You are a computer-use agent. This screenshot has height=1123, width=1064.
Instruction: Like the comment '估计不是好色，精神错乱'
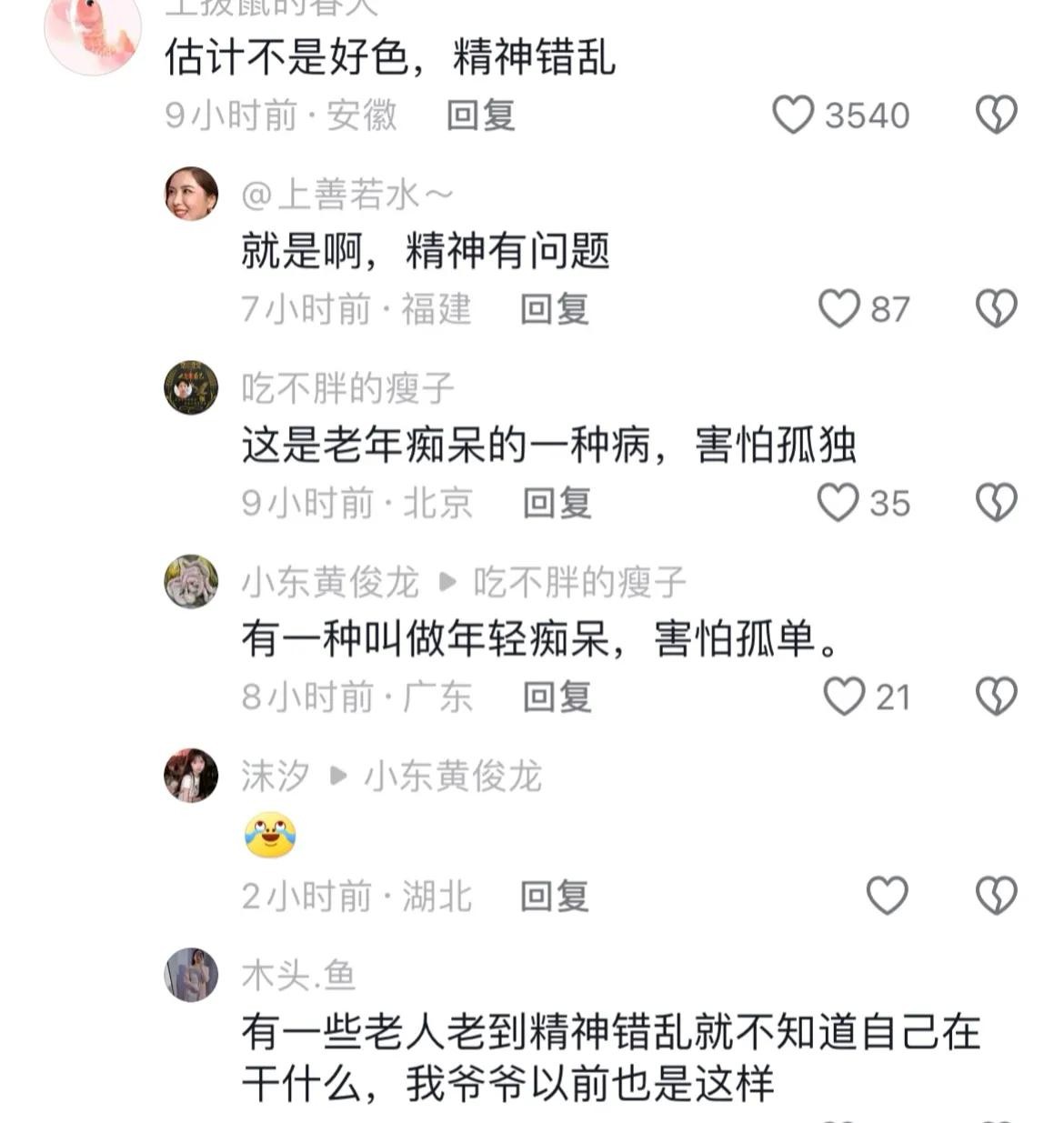[793, 115]
